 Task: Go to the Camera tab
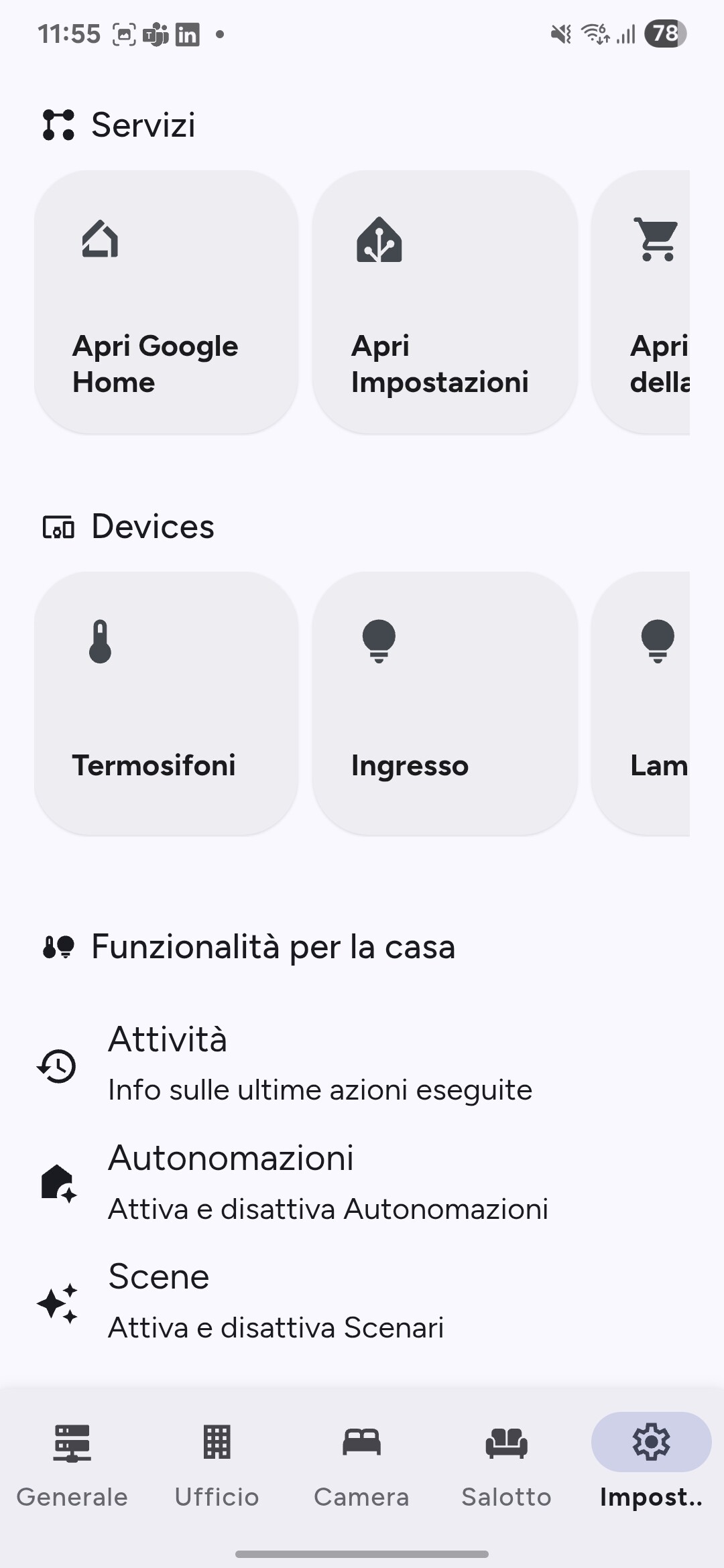click(362, 1464)
